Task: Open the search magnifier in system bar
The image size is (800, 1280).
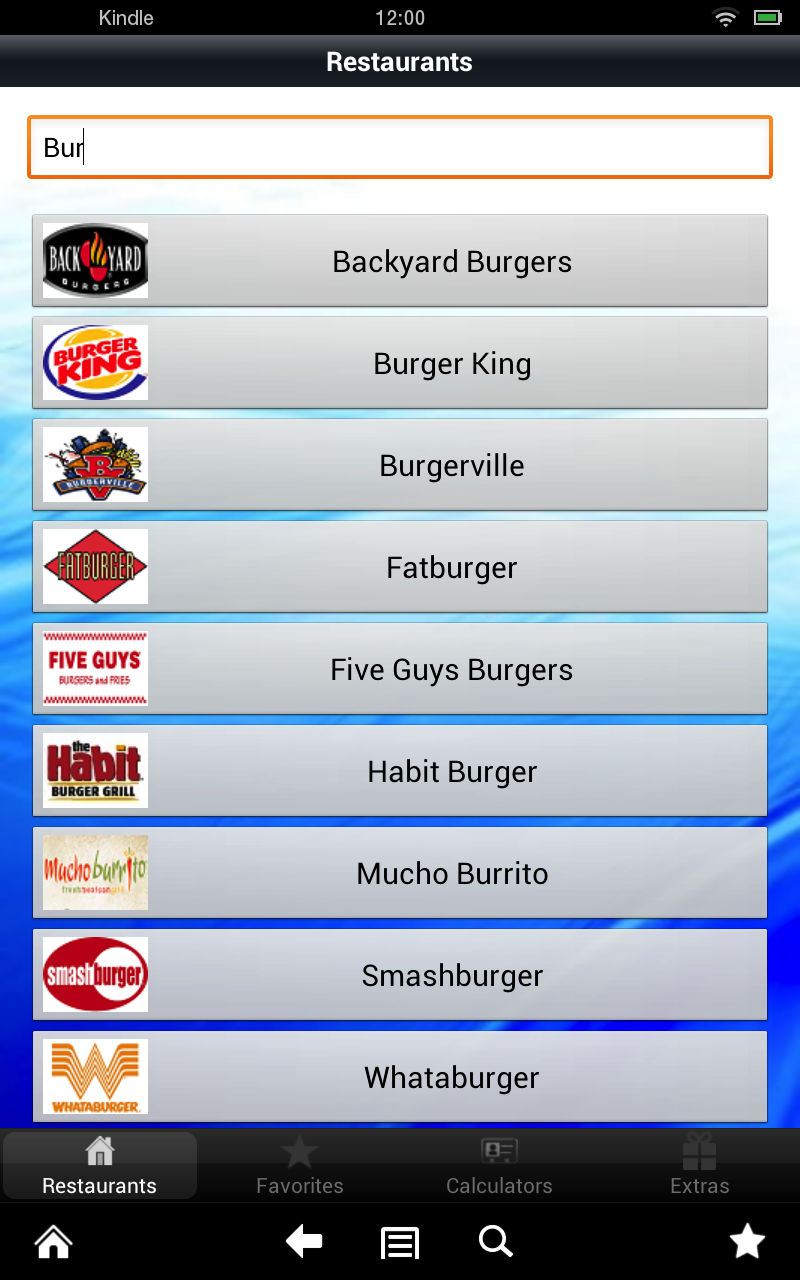Action: [x=495, y=1241]
